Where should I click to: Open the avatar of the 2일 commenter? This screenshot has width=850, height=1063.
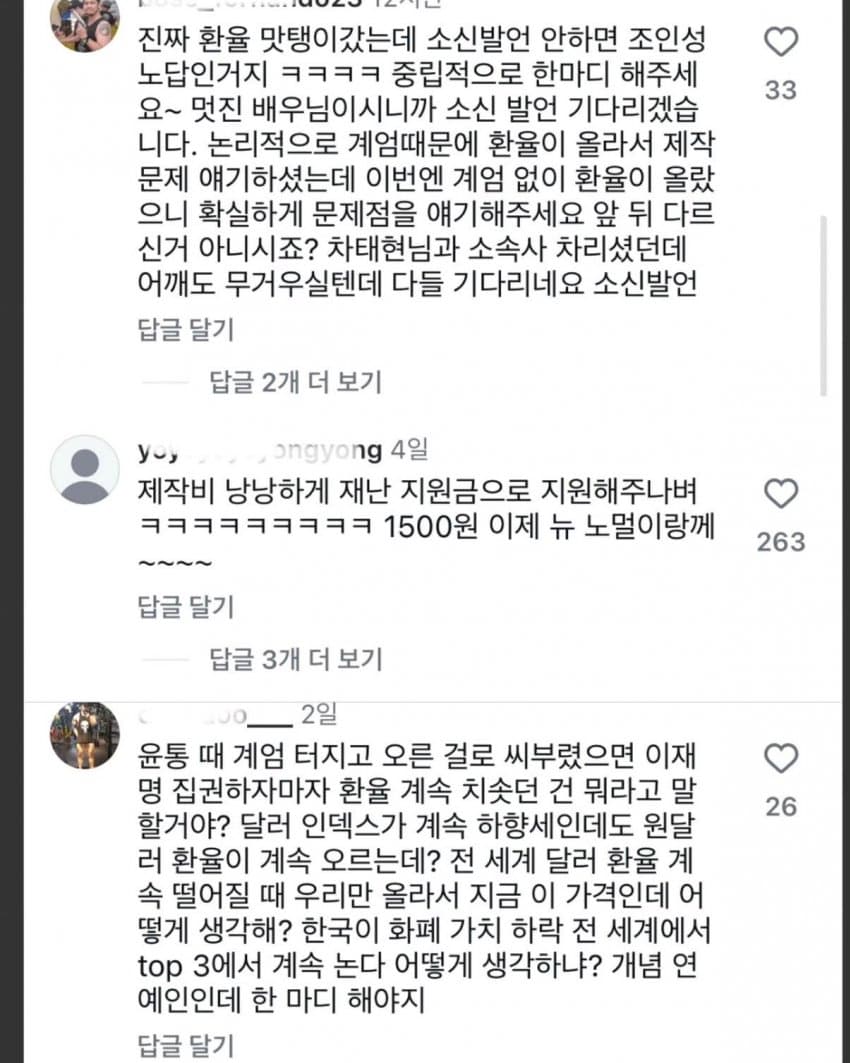85,736
